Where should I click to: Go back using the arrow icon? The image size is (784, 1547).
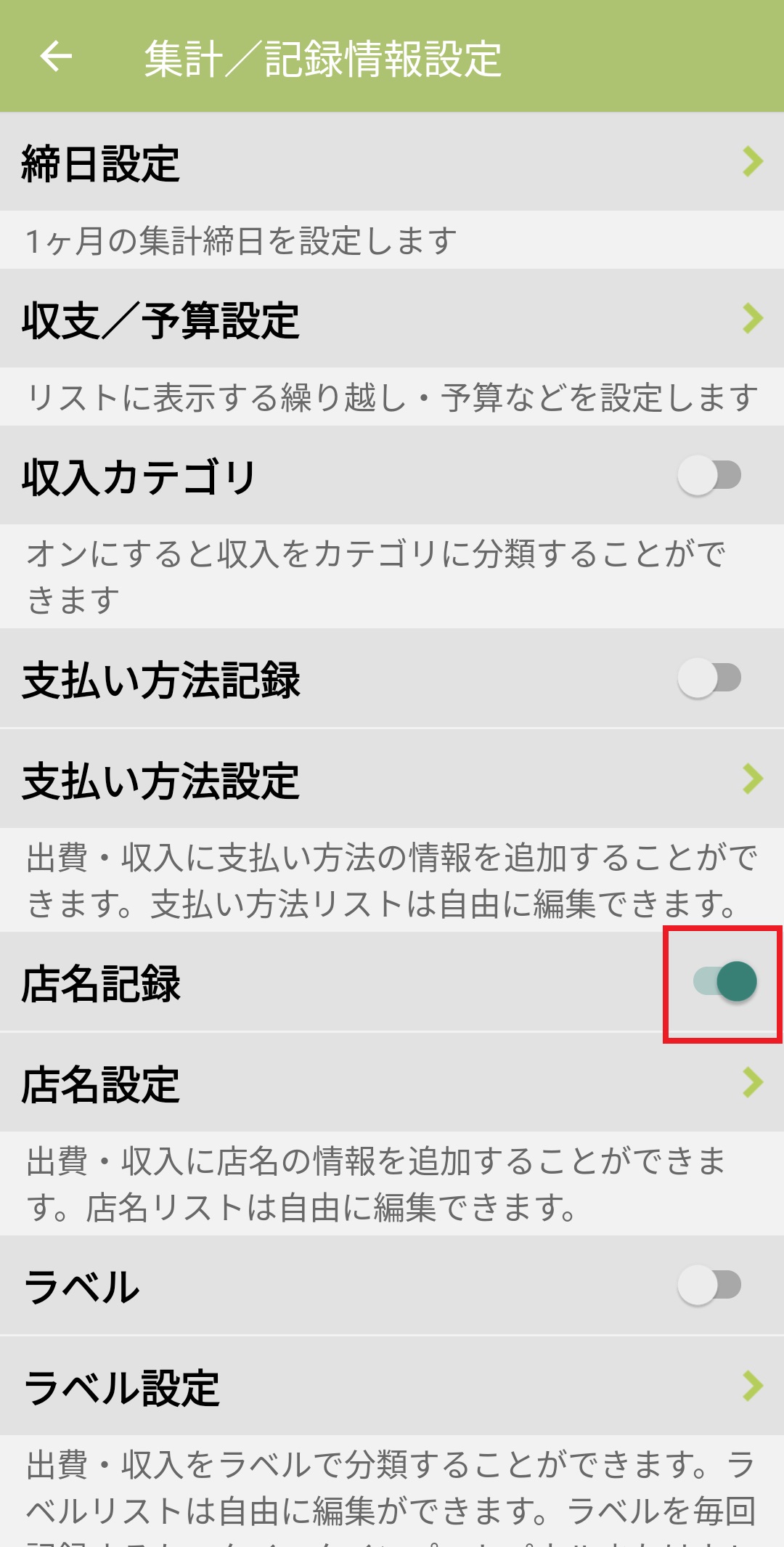tap(56, 57)
